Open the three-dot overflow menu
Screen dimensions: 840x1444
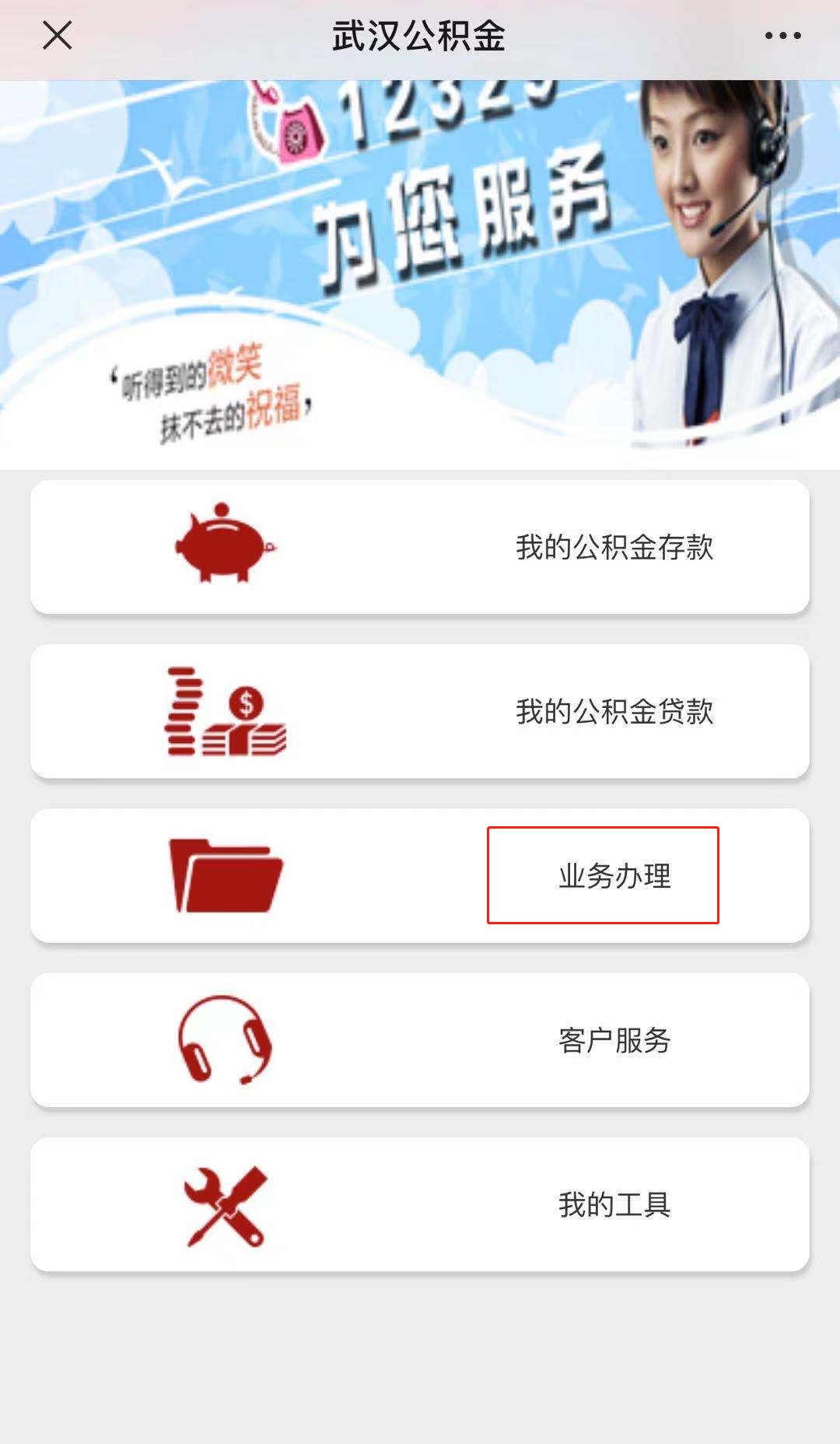point(782,36)
